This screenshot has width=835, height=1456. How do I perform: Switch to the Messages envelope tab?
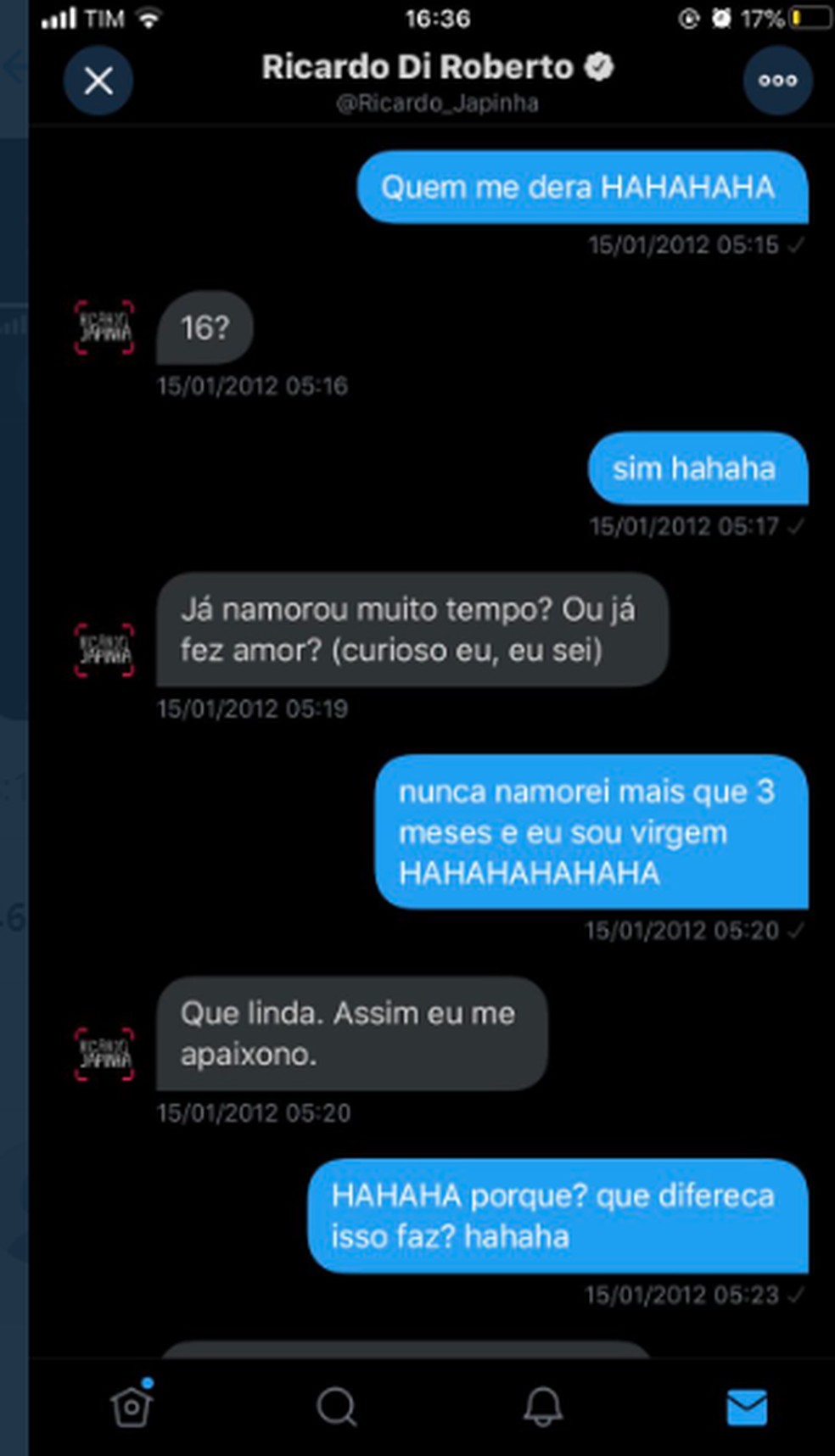747,1407
